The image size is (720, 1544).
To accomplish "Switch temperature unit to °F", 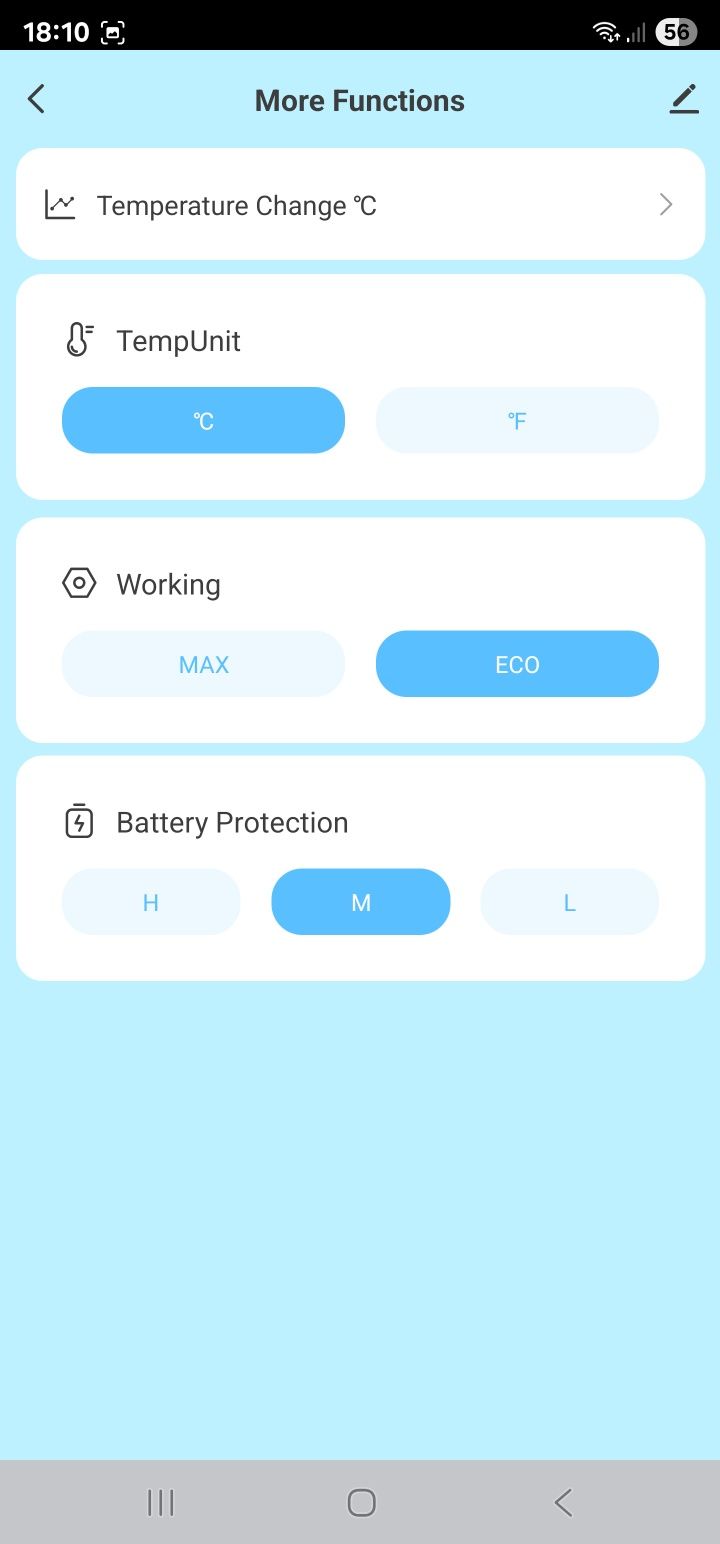I will point(517,421).
